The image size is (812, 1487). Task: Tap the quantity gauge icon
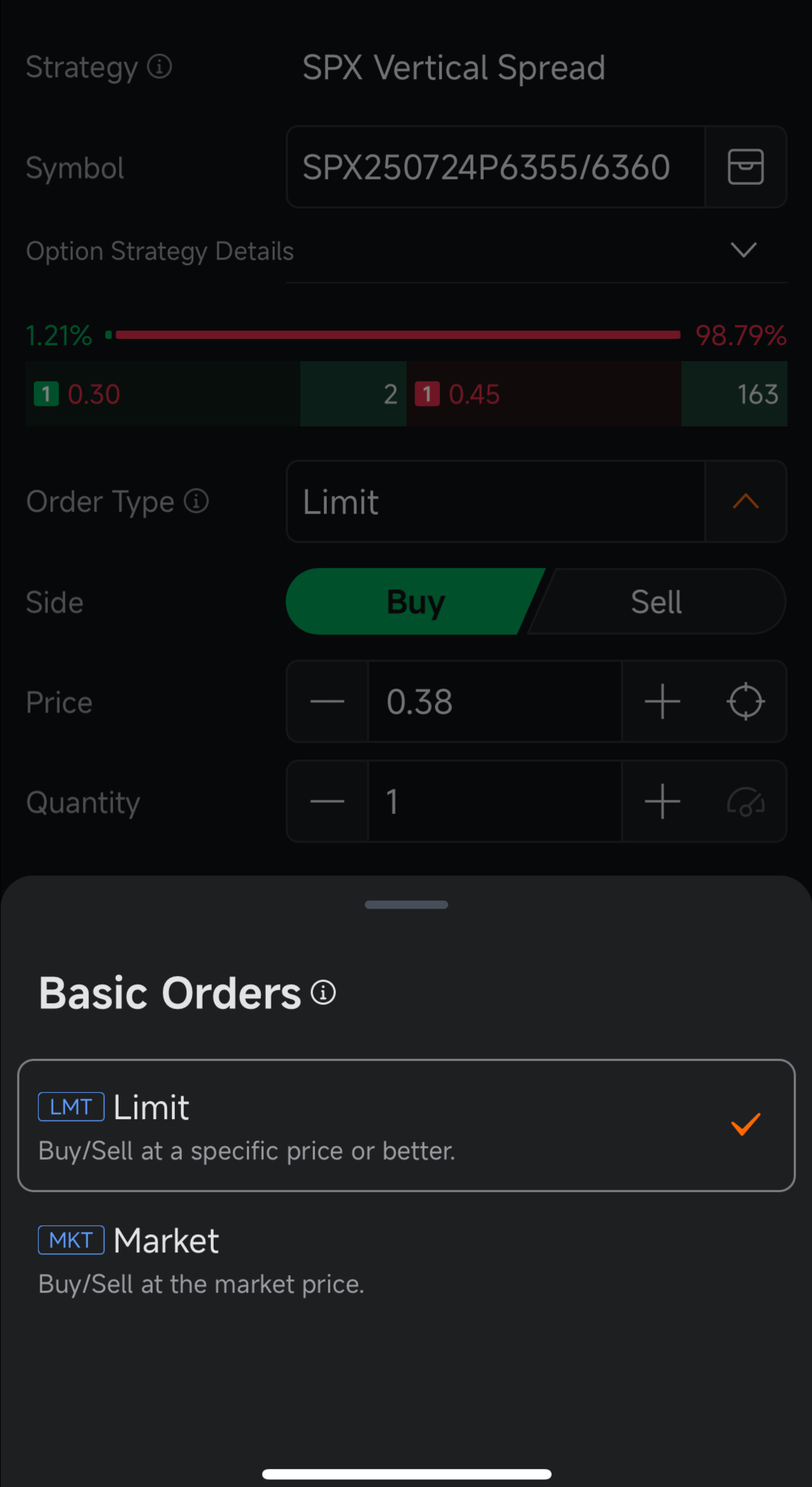pyautogui.click(x=745, y=802)
